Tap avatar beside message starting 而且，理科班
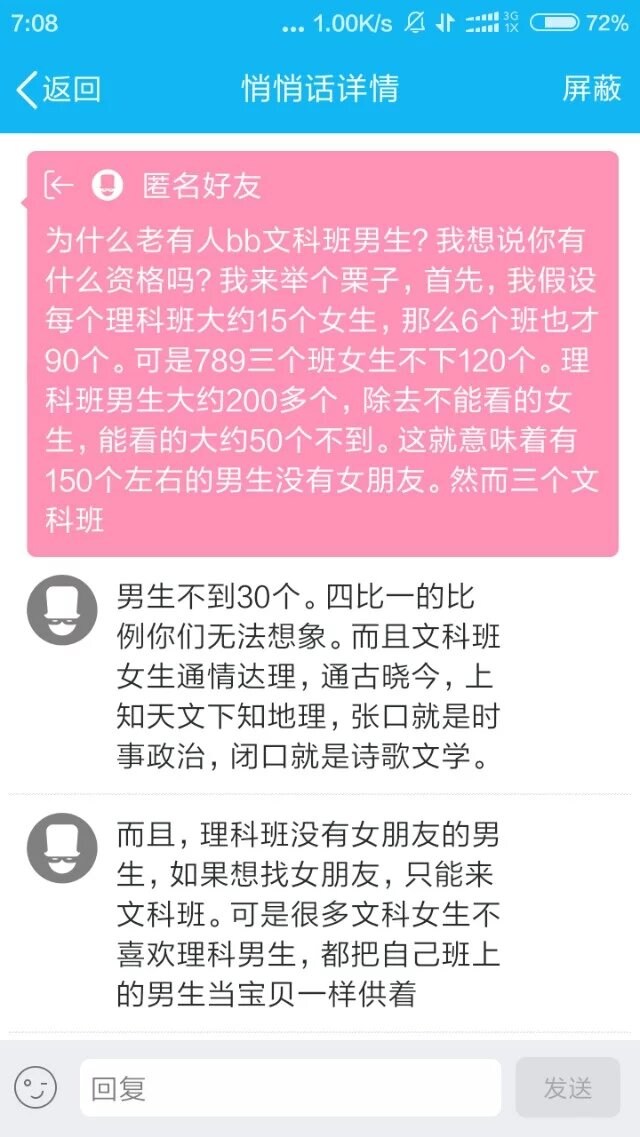 pyautogui.click(x=62, y=848)
